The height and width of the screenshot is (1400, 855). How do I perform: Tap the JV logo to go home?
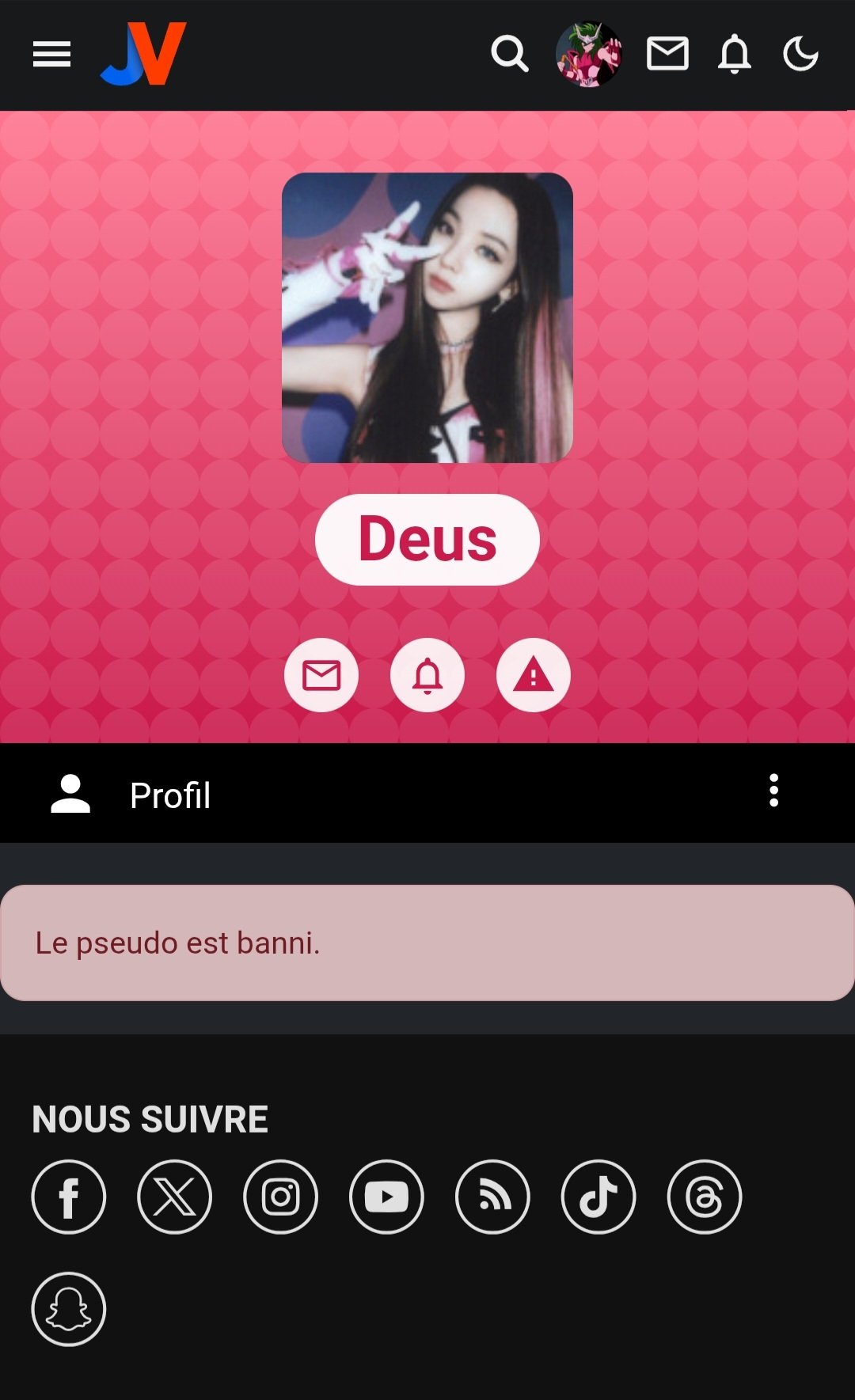click(143, 54)
